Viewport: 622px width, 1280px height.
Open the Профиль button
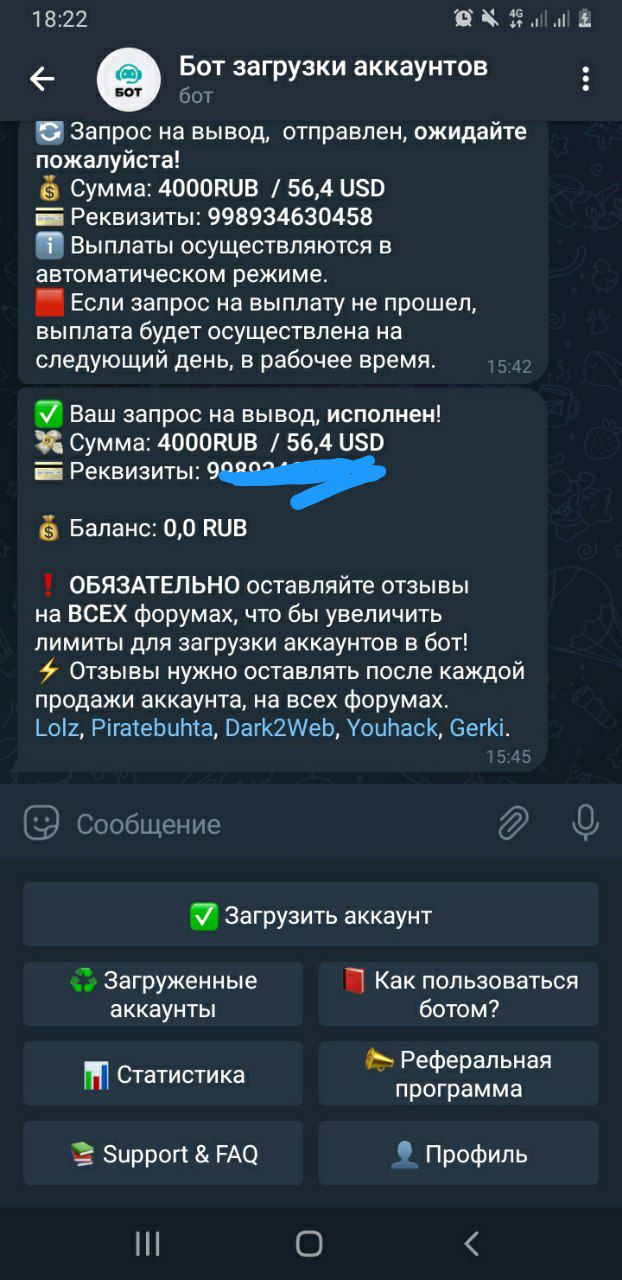(459, 1154)
